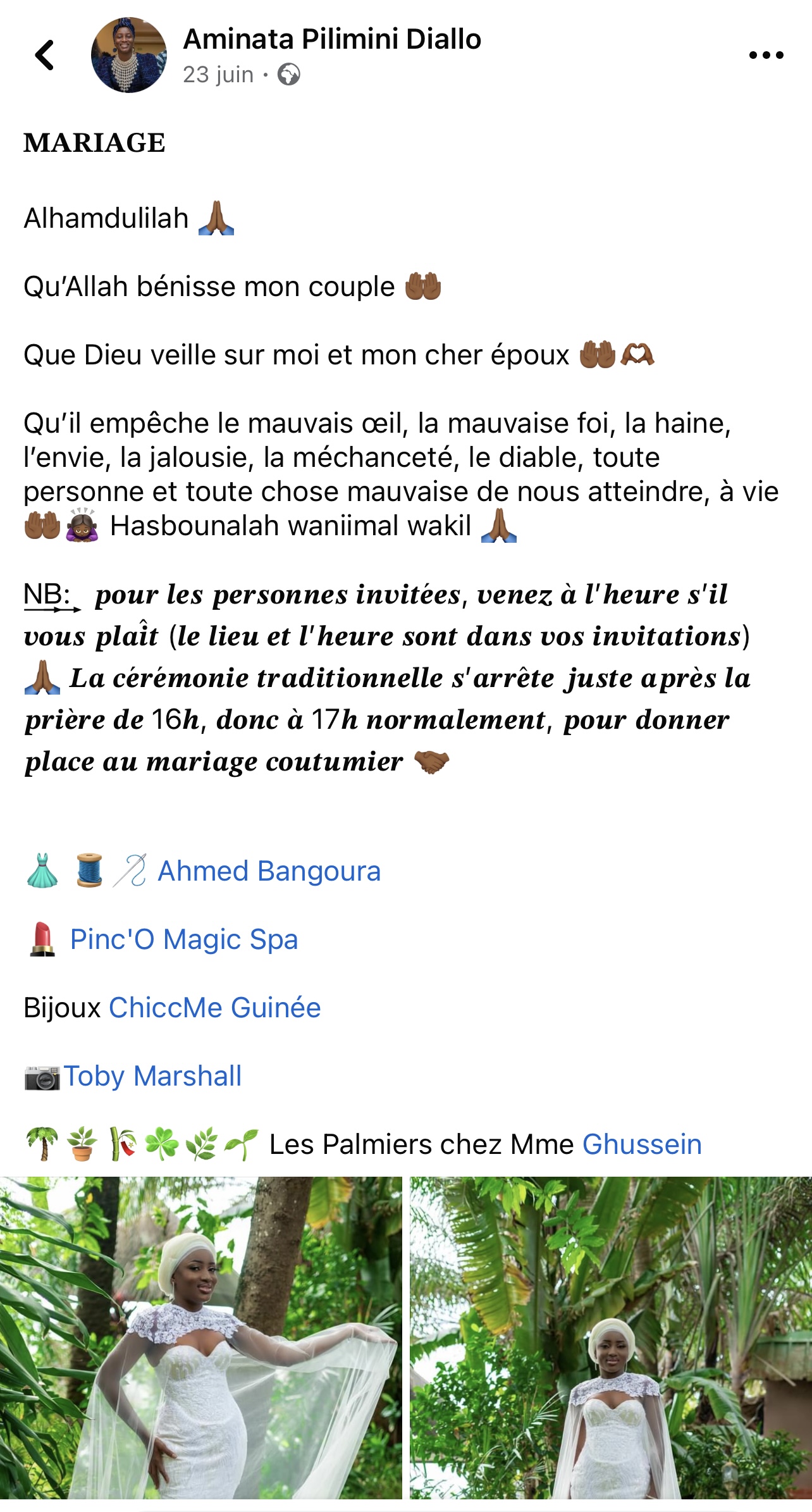The height and width of the screenshot is (1512, 812).
Task: View the bride photo with outstretched veil
Action: pos(201,1337)
